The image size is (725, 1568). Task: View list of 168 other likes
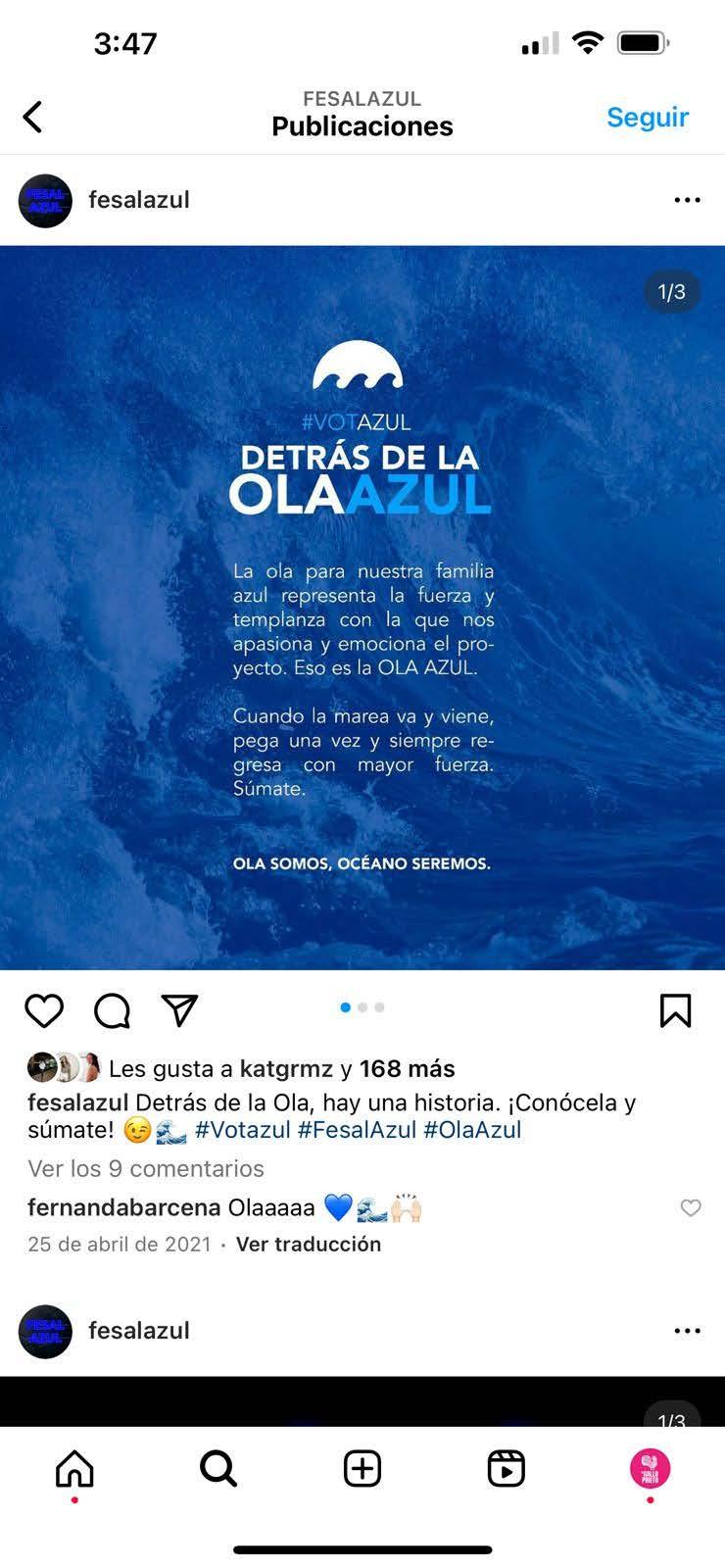pos(407,1068)
